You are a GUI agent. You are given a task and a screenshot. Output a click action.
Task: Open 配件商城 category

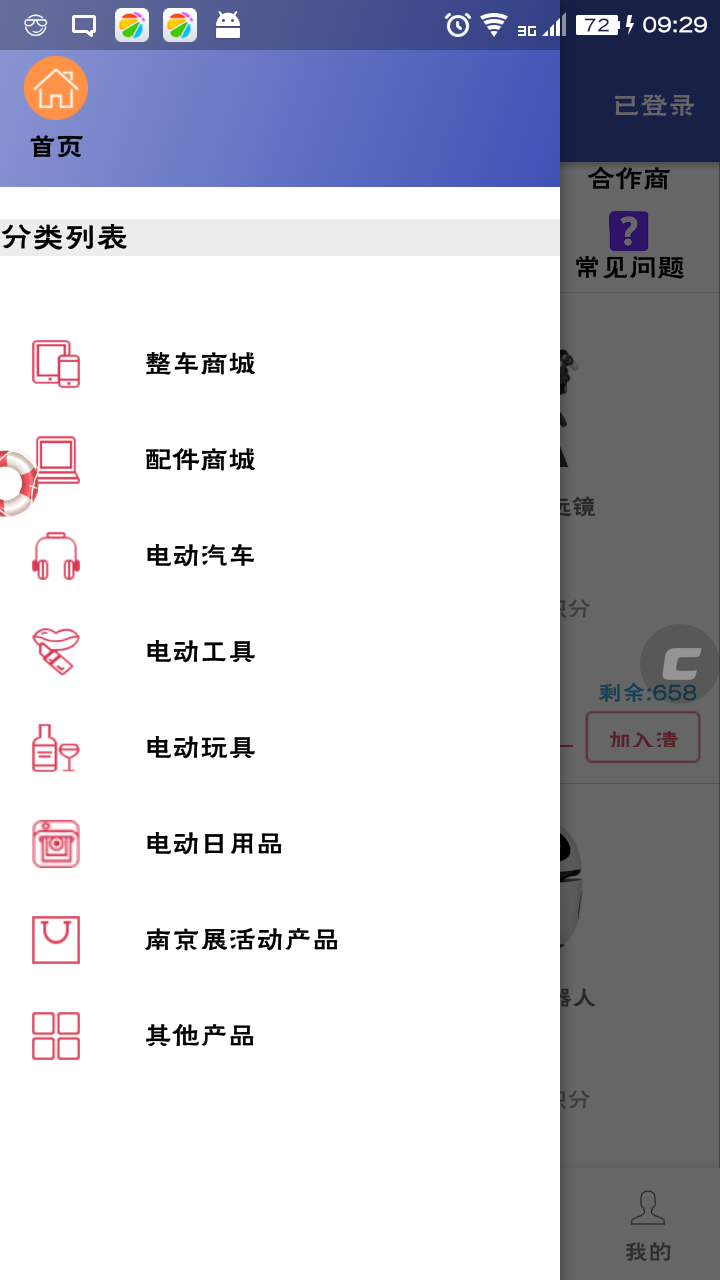[x=200, y=460]
